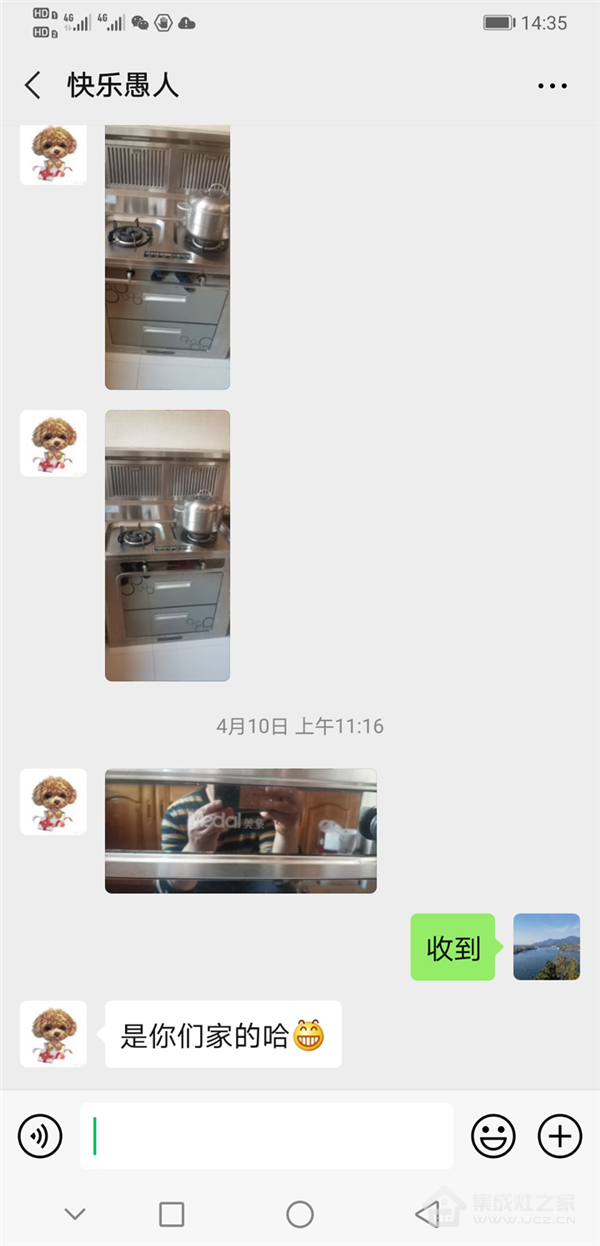
Task: Open the stove photo just above the 4月10日 timestamp
Action: click(167, 545)
